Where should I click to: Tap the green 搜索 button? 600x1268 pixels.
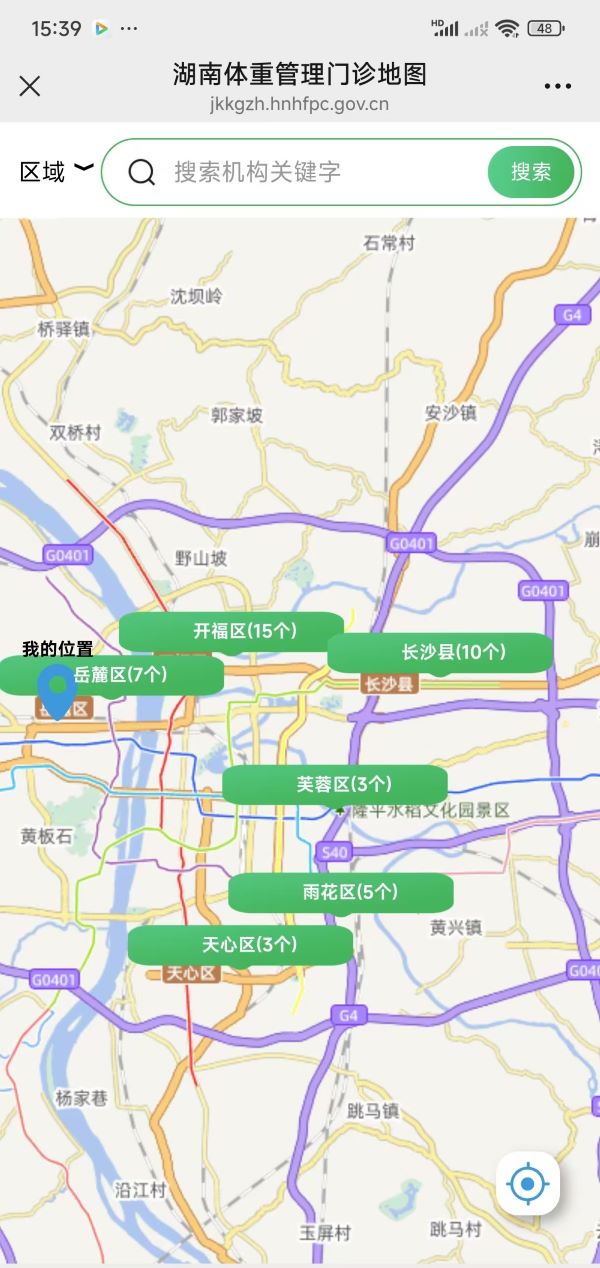point(531,172)
